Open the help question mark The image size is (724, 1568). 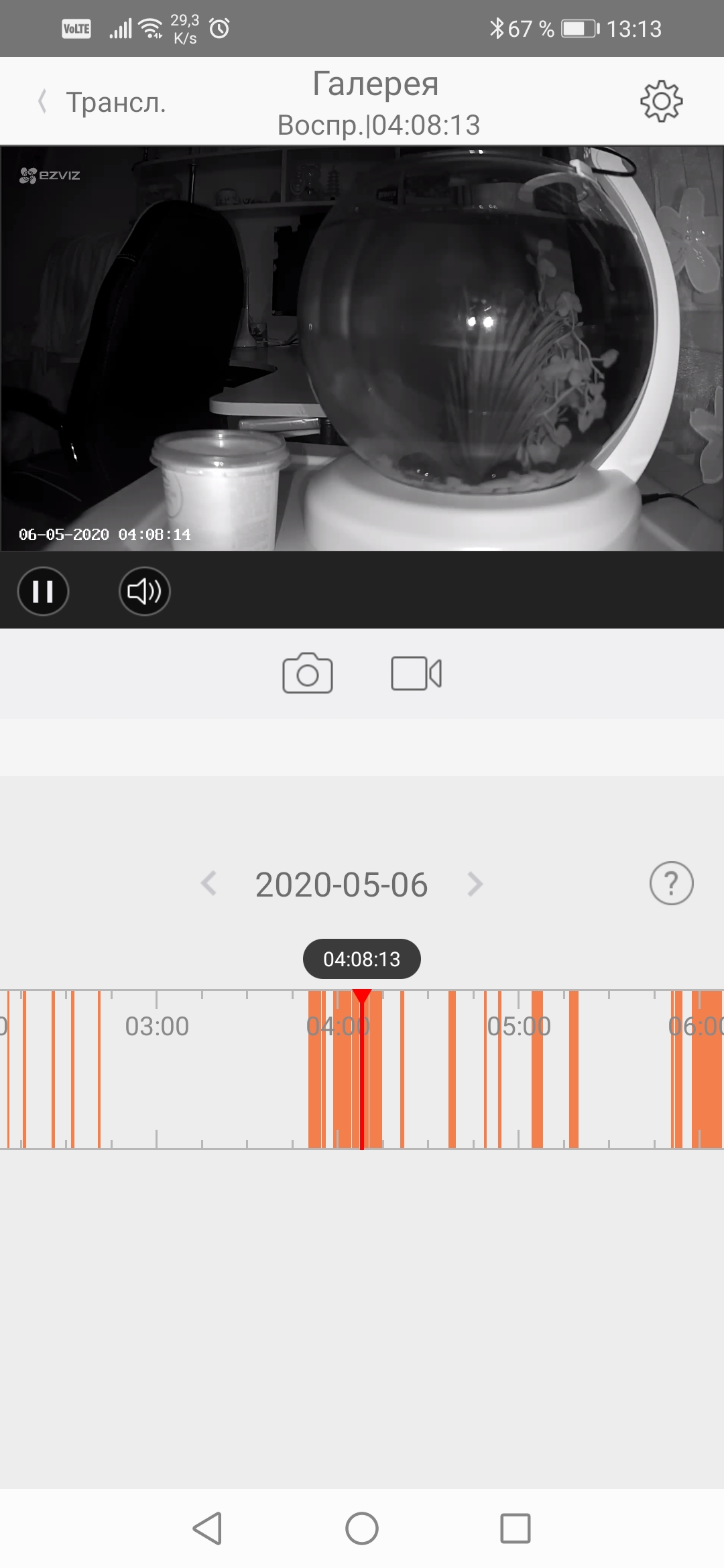pyautogui.click(x=671, y=883)
